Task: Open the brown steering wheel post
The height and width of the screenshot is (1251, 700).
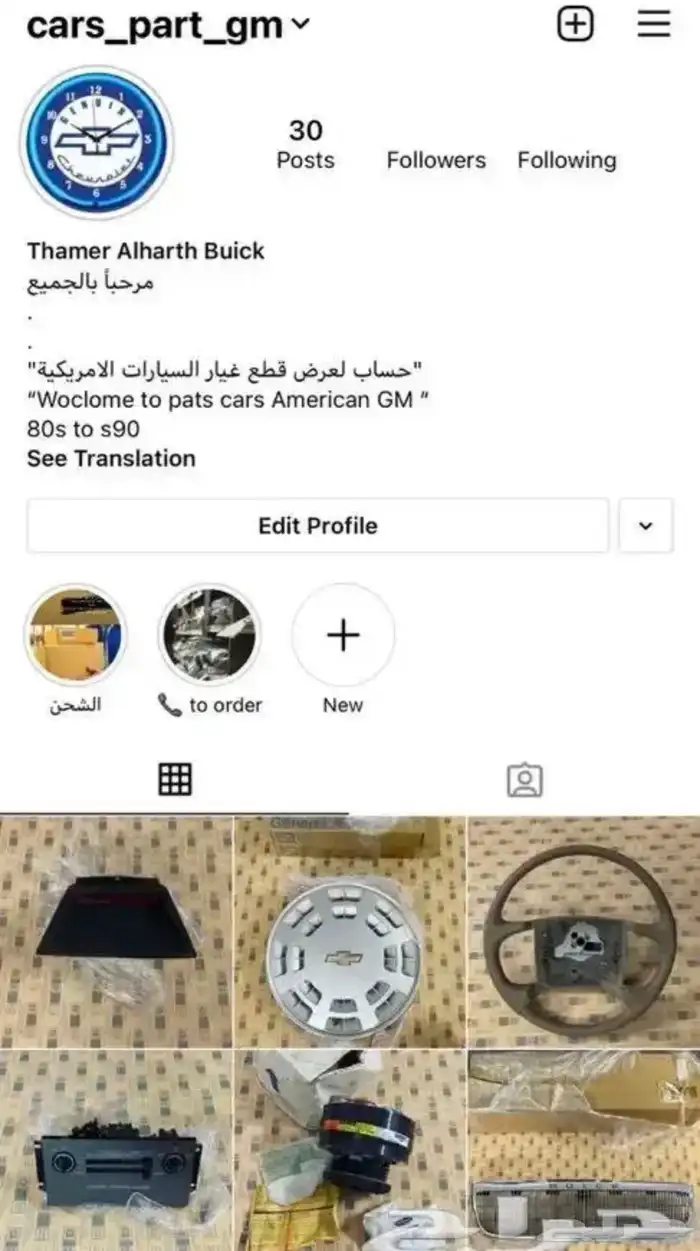Action: point(585,932)
